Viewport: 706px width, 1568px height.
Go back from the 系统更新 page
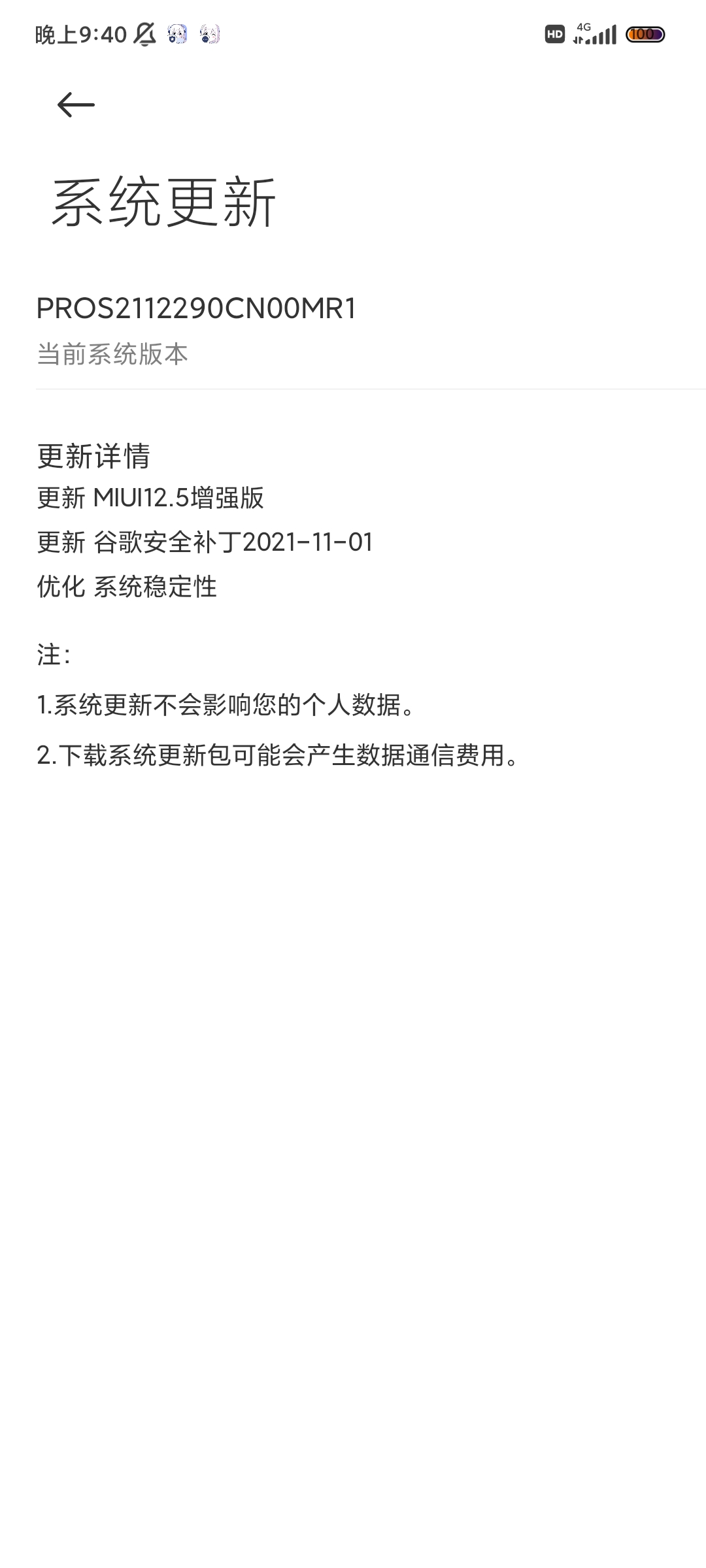point(76,105)
